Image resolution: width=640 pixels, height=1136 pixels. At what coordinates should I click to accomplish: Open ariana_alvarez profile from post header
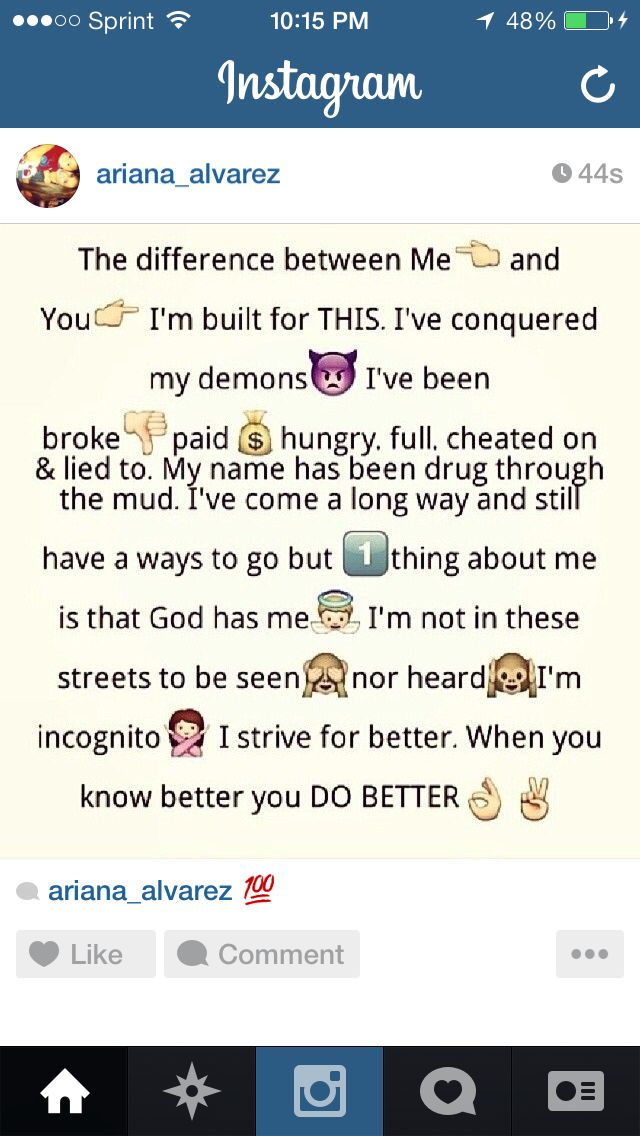coord(188,175)
